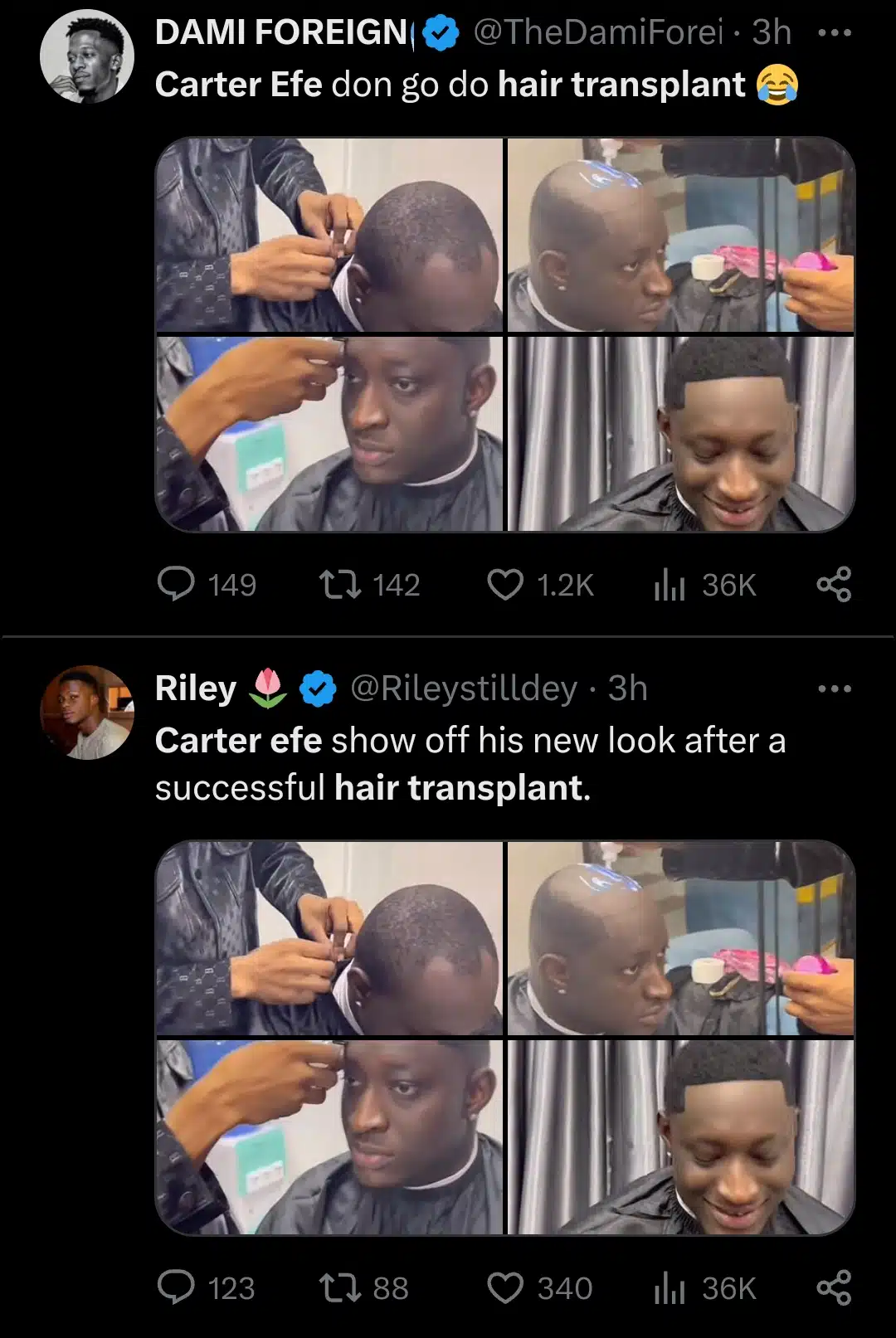Image resolution: width=896 pixels, height=1338 pixels.
Task: Open the image collage in DAMI FOREIGN's post
Action: (504, 333)
